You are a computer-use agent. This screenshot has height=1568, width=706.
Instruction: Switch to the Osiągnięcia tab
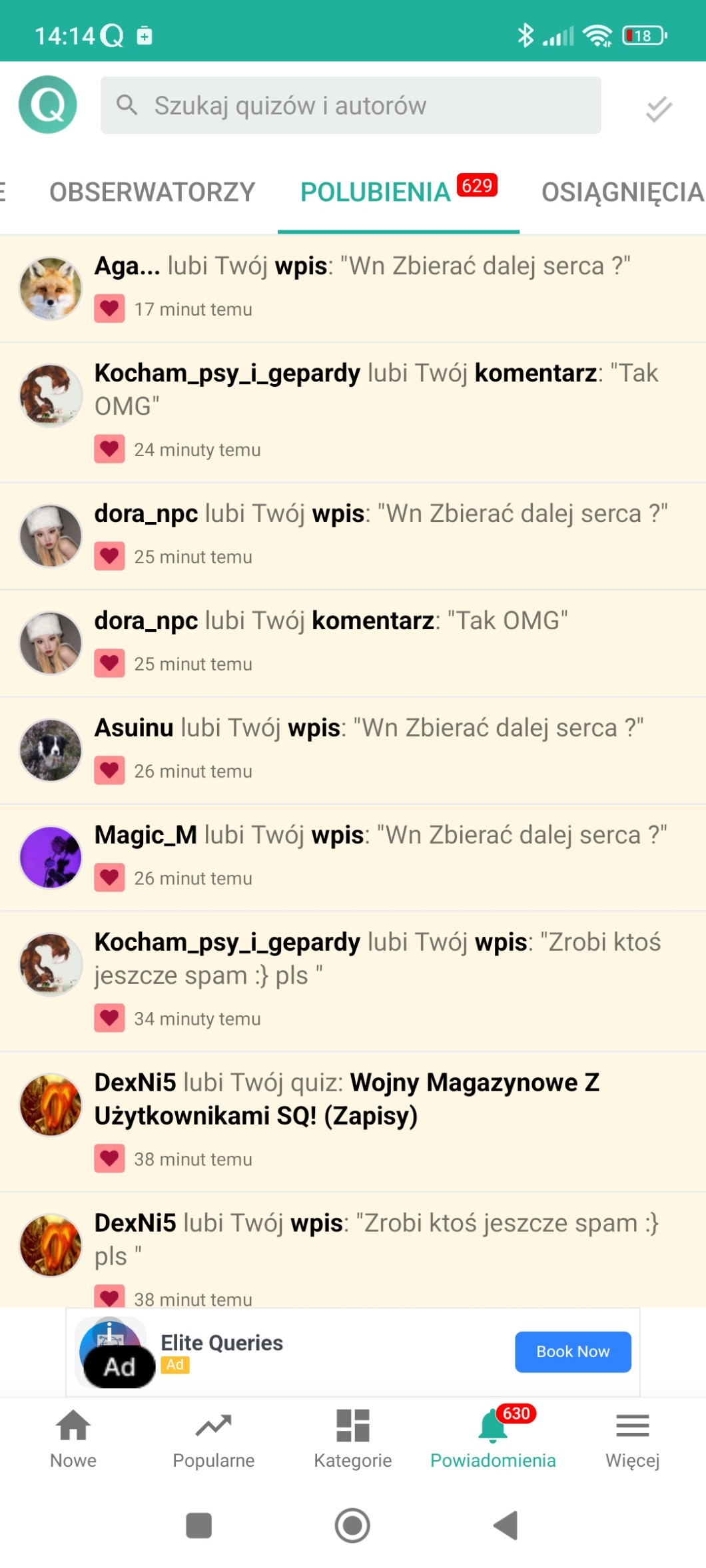tap(622, 192)
